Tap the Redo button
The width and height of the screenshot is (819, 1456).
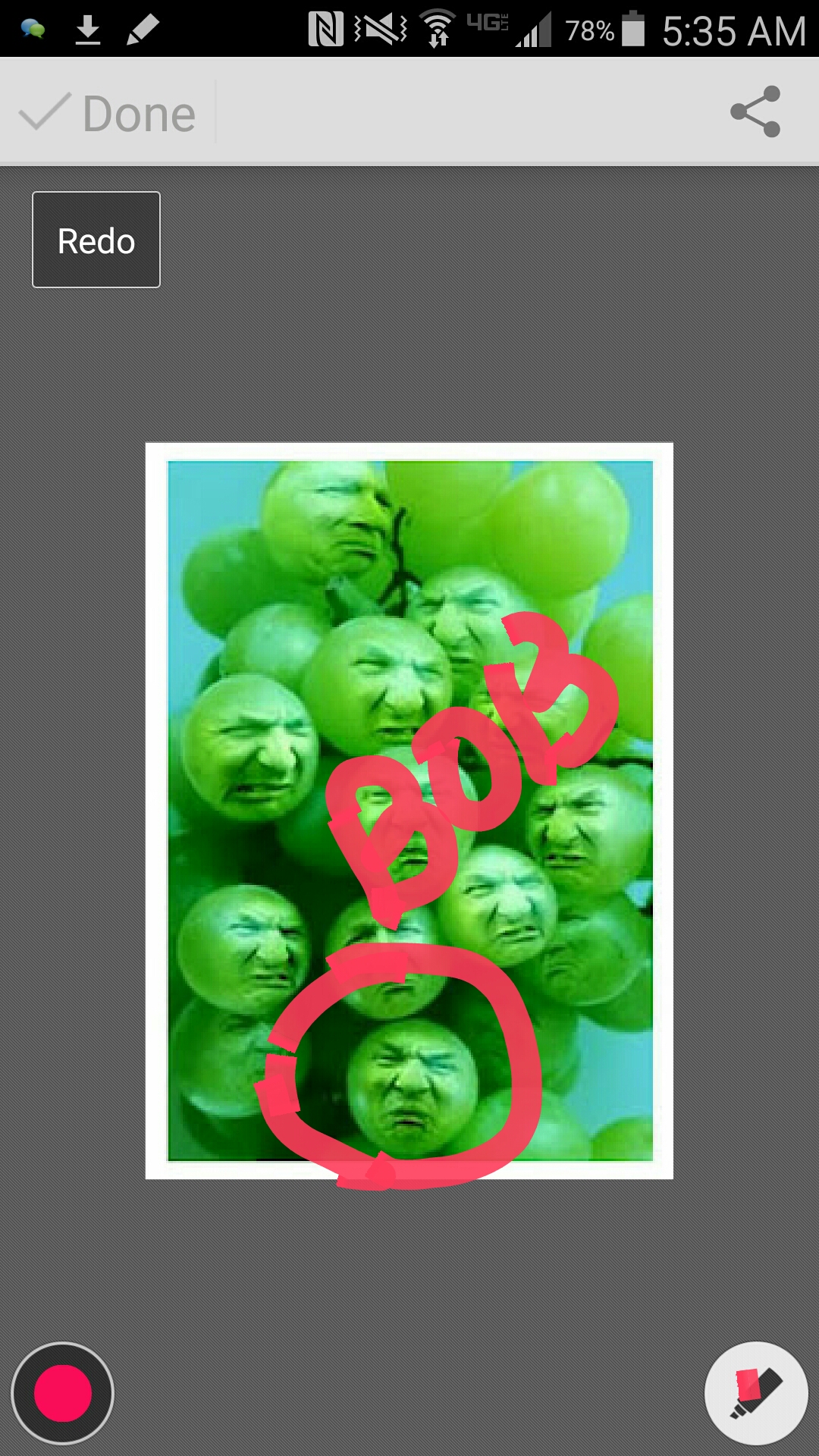click(x=96, y=240)
